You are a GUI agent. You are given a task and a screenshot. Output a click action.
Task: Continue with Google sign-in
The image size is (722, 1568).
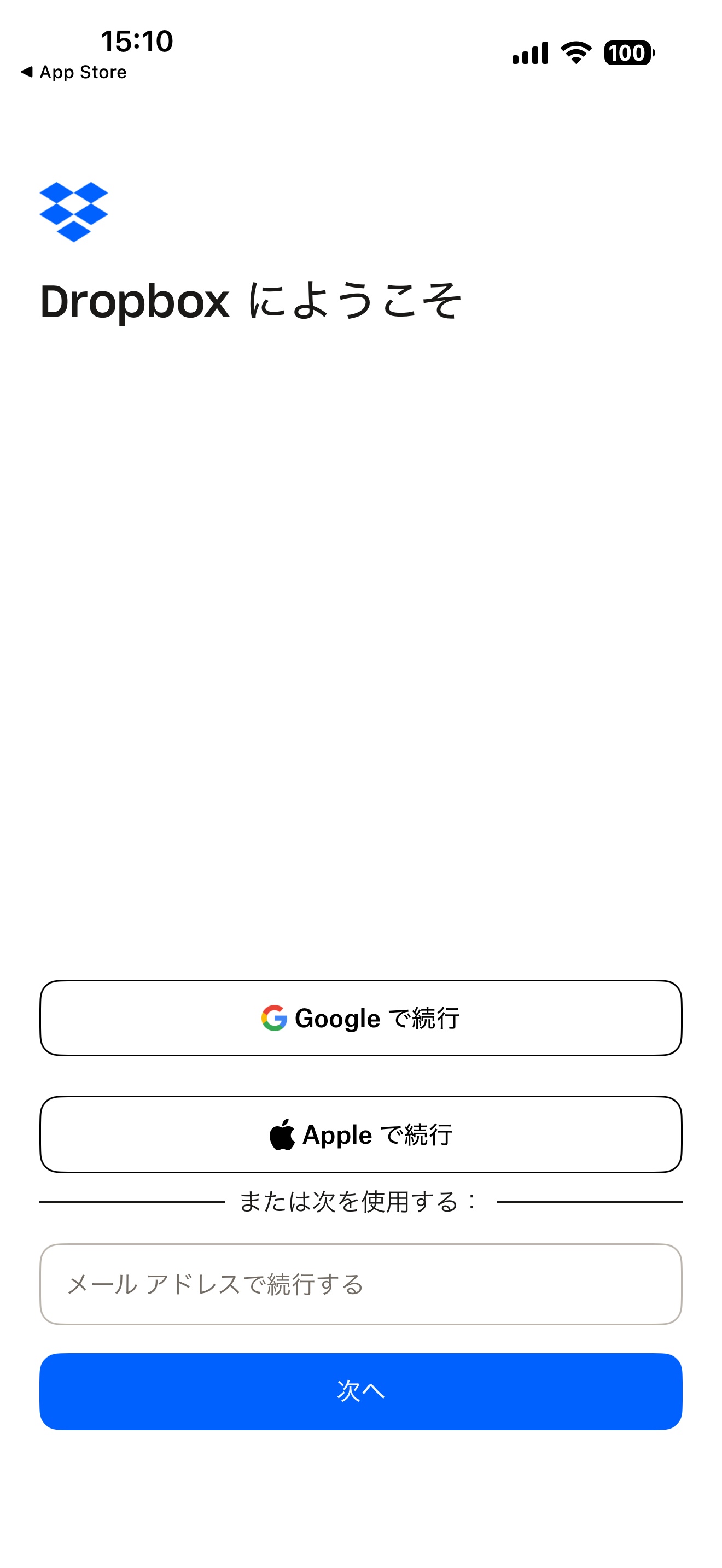point(360,1018)
